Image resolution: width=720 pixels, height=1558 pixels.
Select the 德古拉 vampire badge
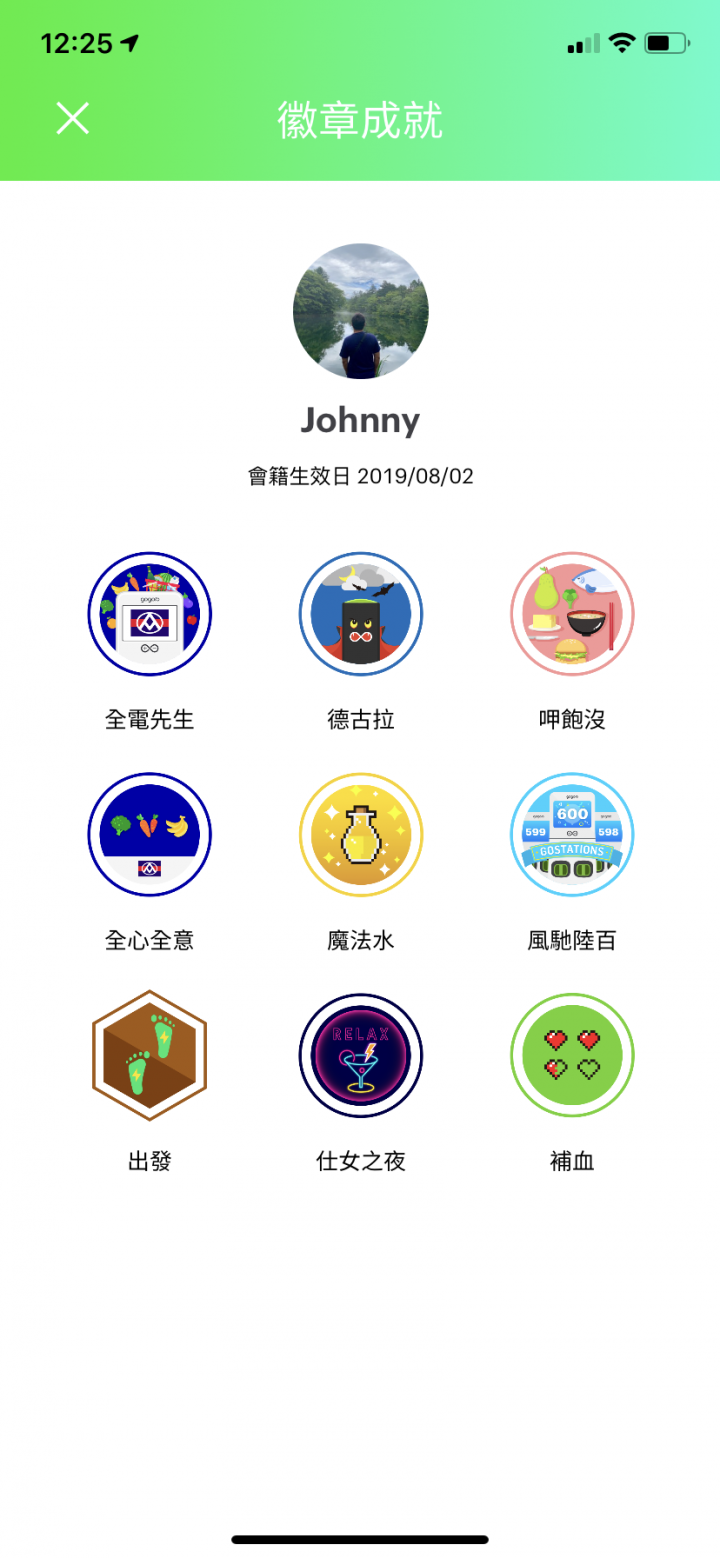[360, 613]
